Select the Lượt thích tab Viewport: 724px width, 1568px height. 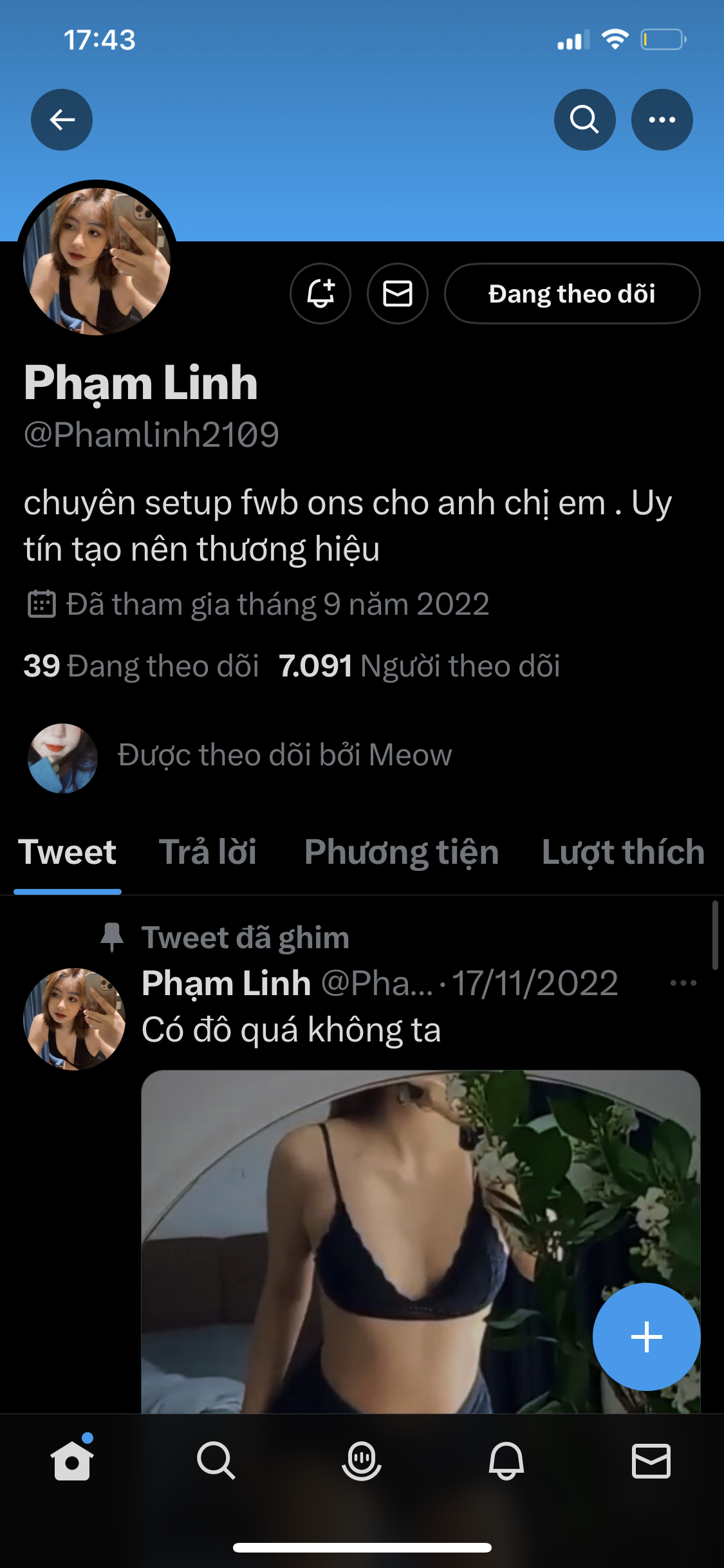tap(622, 851)
